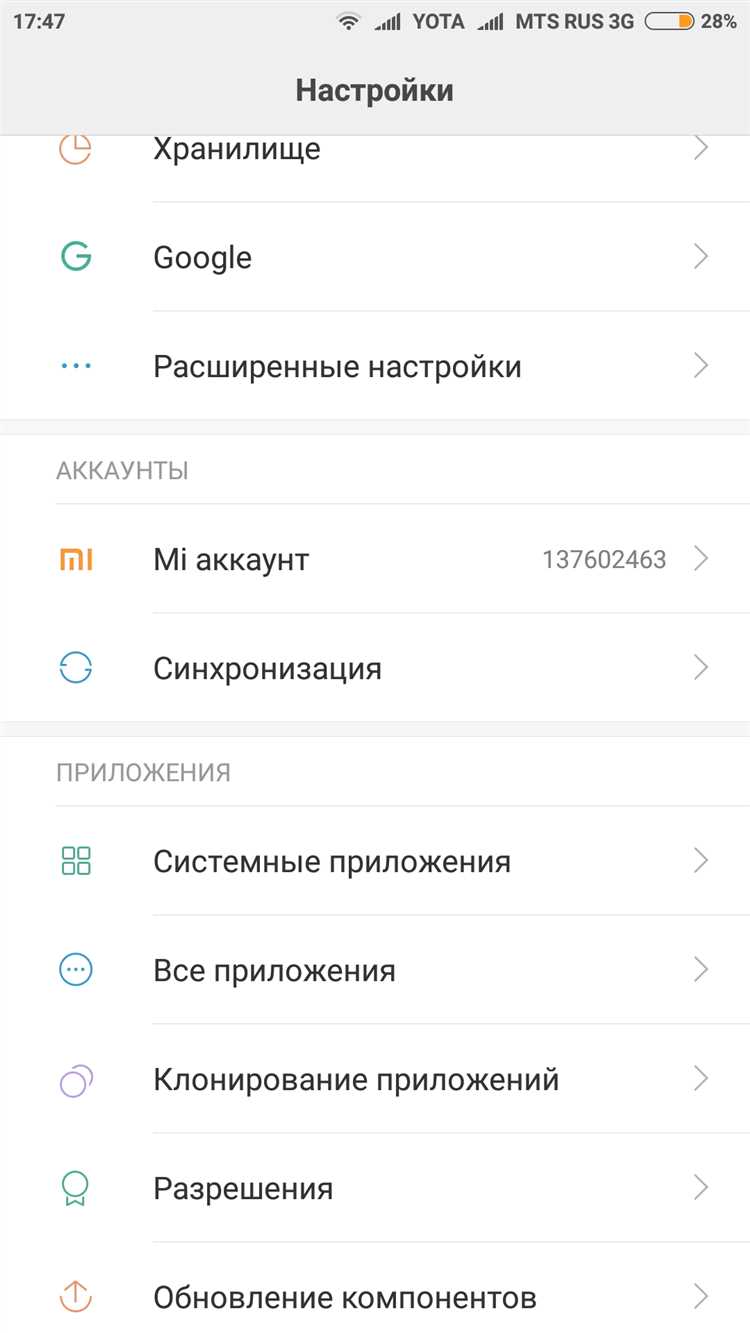This screenshot has height=1333, width=750.
Task: Open Клонирование приложений settings
Action: coord(375,1079)
